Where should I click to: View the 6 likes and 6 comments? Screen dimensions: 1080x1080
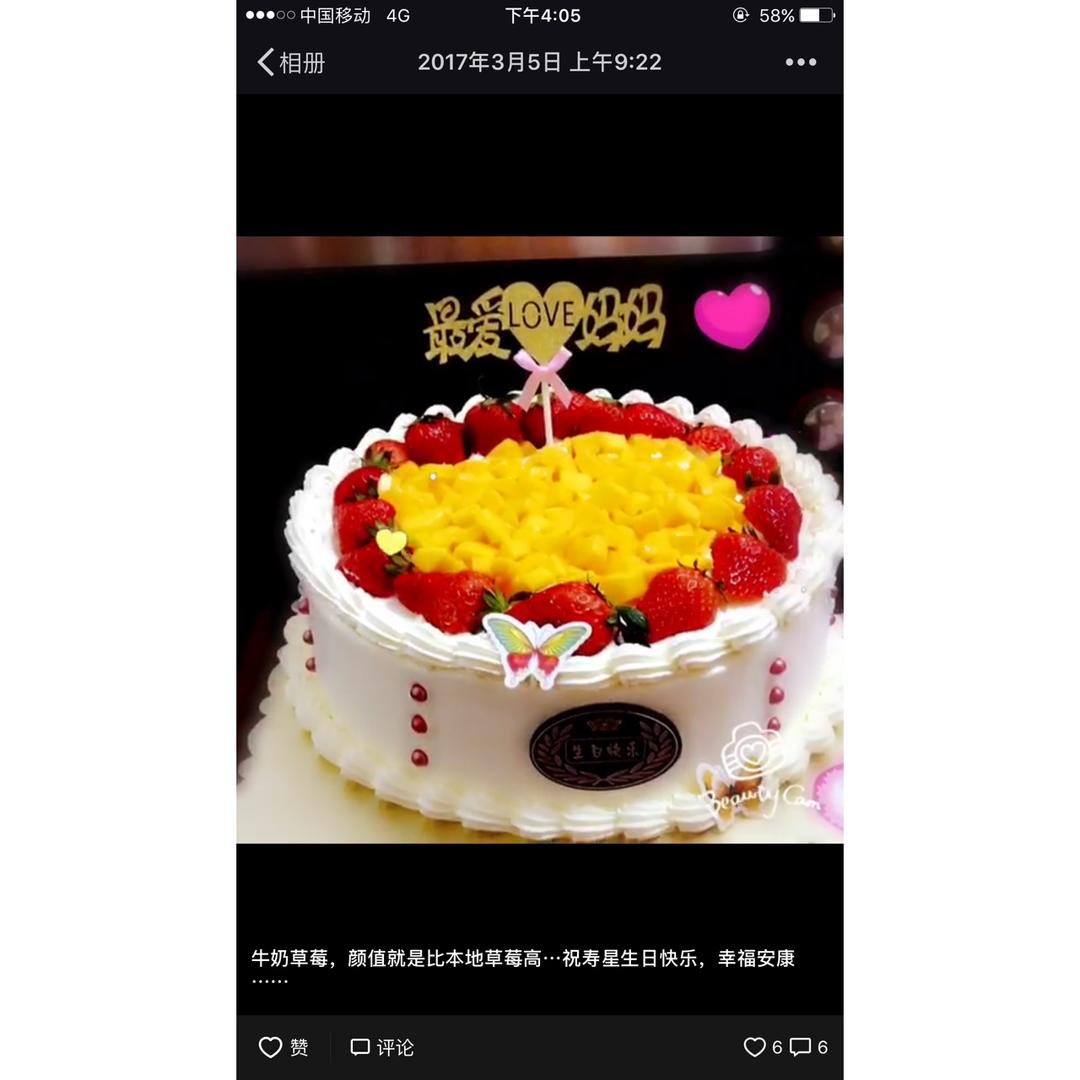(786, 1047)
